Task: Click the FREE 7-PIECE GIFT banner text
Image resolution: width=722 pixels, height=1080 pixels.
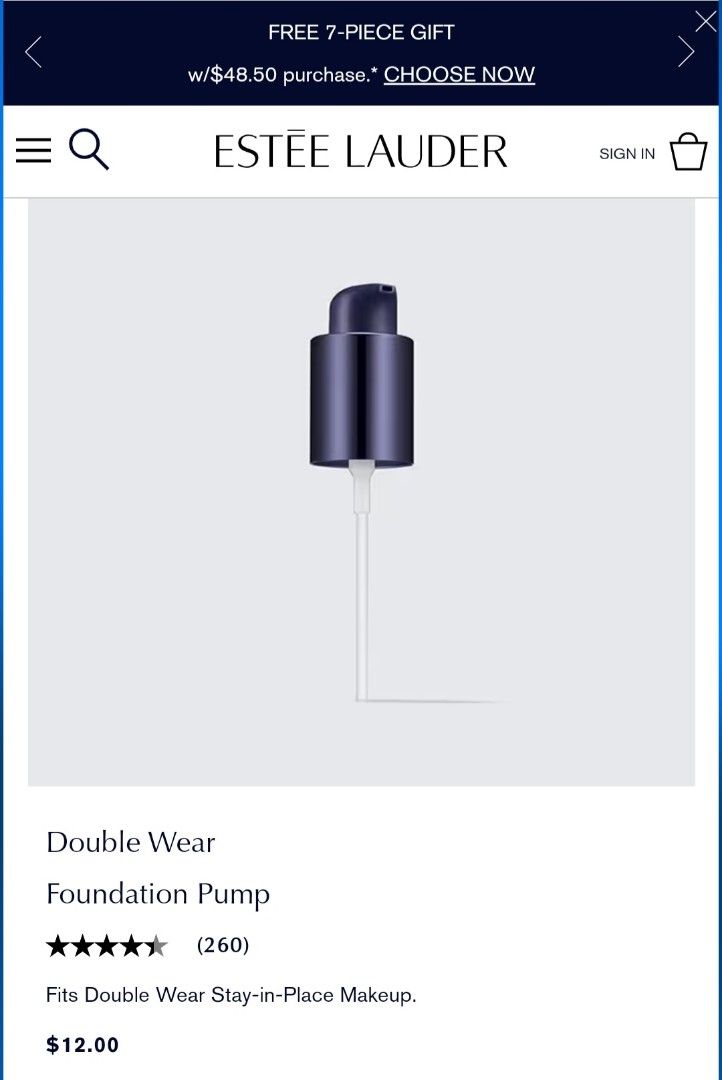Action: point(360,31)
